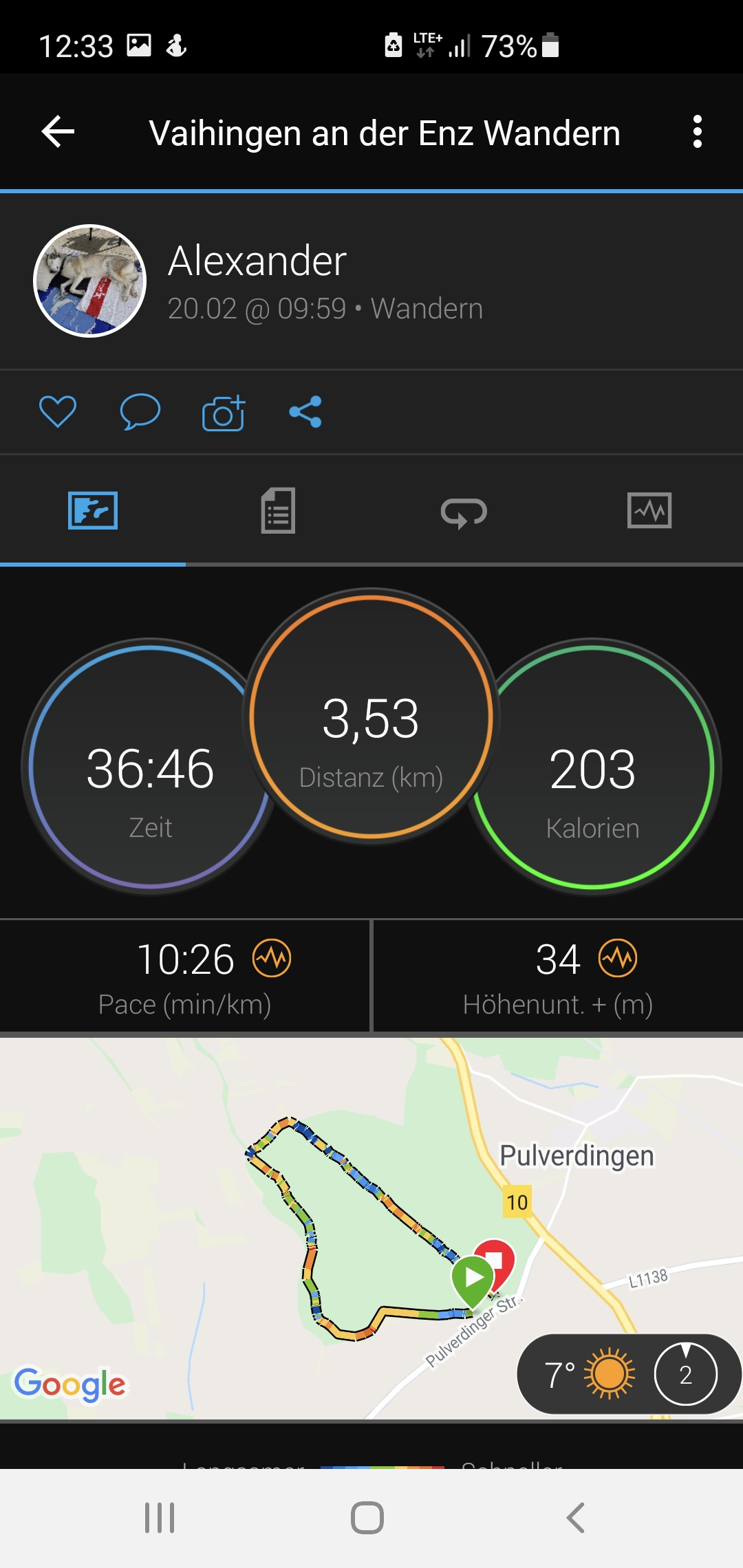The height and width of the screenshot is (1568, 743).
Task: Switch to the charts tab
Action: coord(649,511)
